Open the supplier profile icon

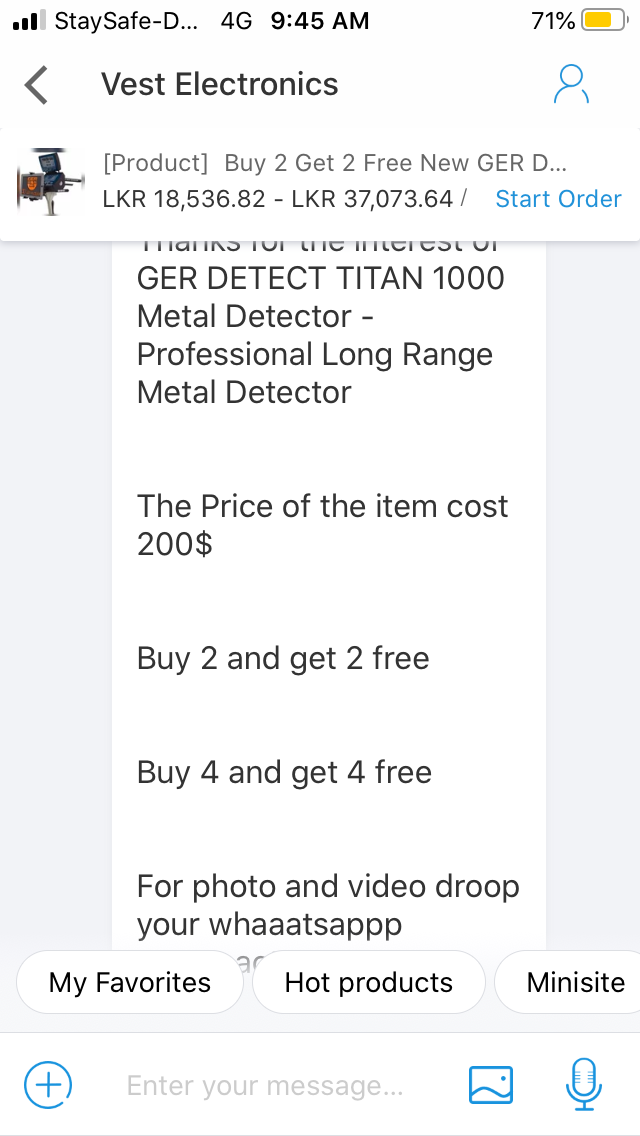[571, 85]
